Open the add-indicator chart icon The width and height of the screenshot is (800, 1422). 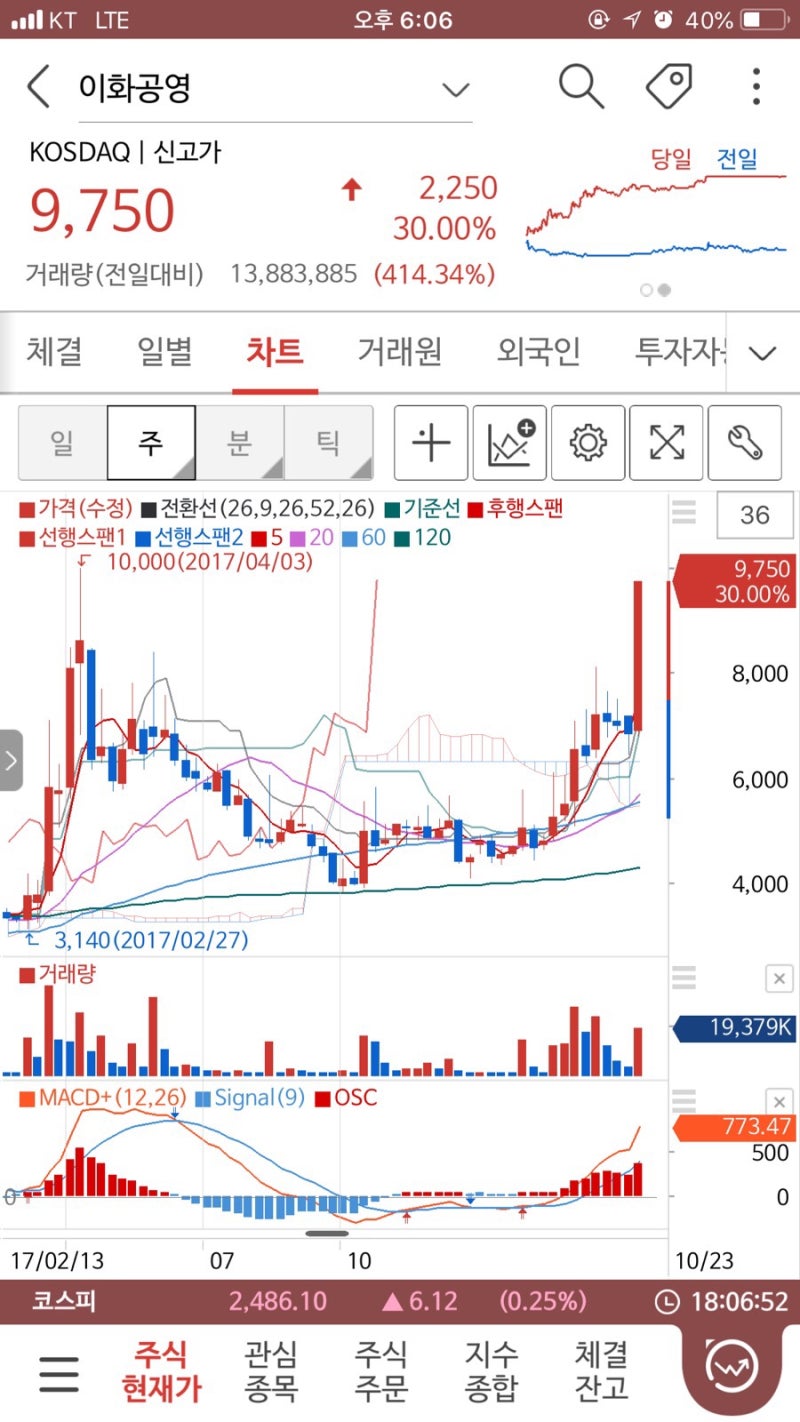tap(508, 442)
